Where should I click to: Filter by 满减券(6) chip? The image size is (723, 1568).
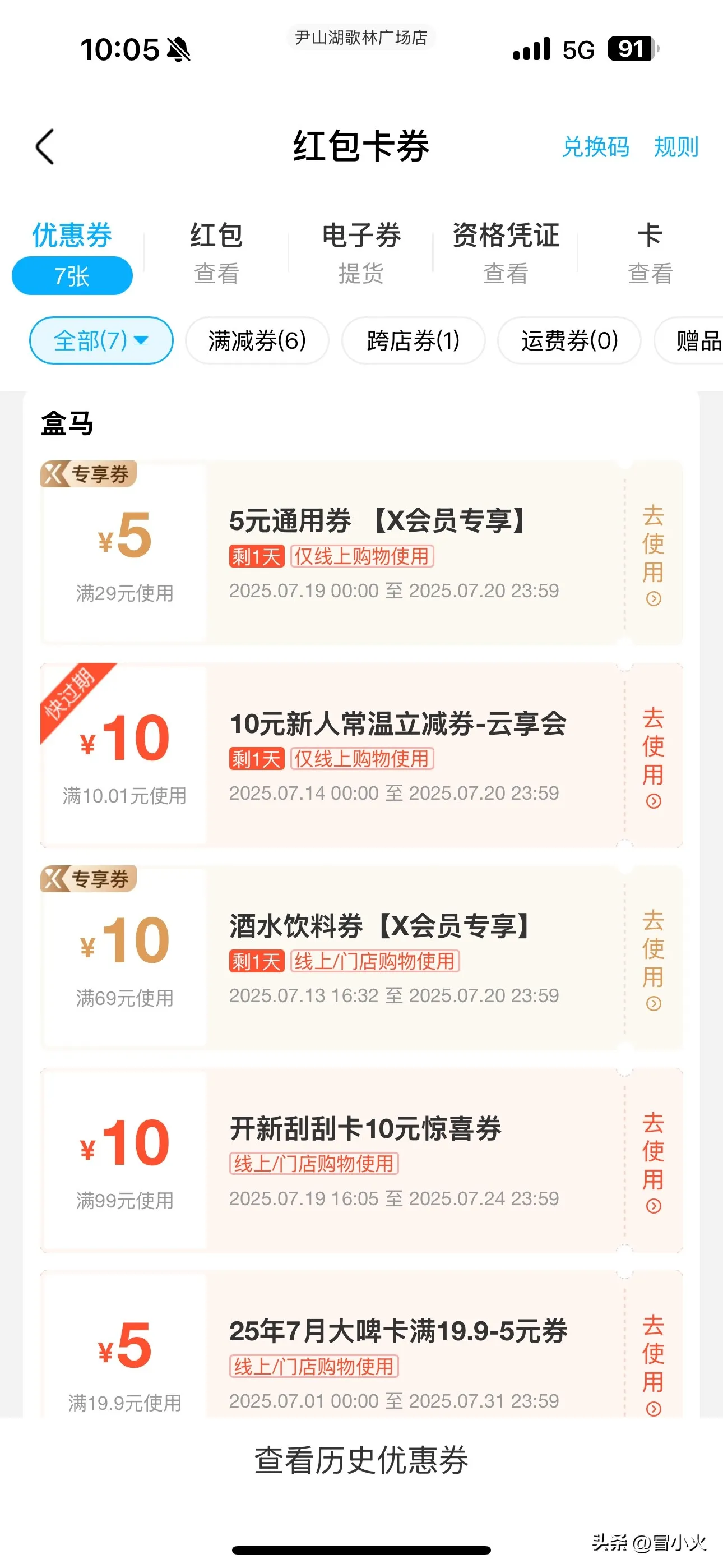point(257,340)
